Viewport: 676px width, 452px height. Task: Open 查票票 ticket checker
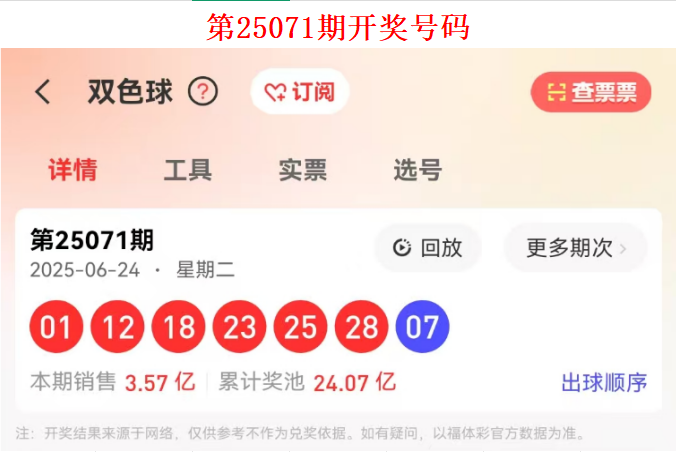[x=591, y=93]
